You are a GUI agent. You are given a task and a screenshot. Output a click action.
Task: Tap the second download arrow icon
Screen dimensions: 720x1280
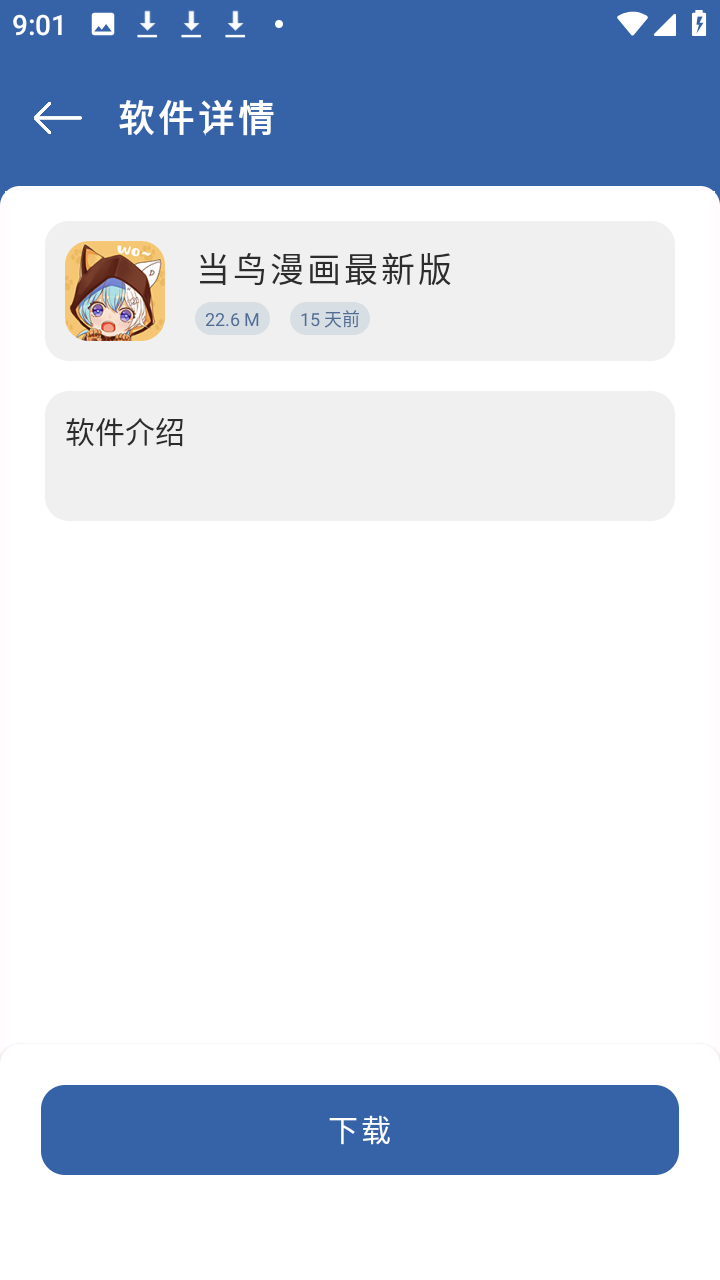(191, 25)
